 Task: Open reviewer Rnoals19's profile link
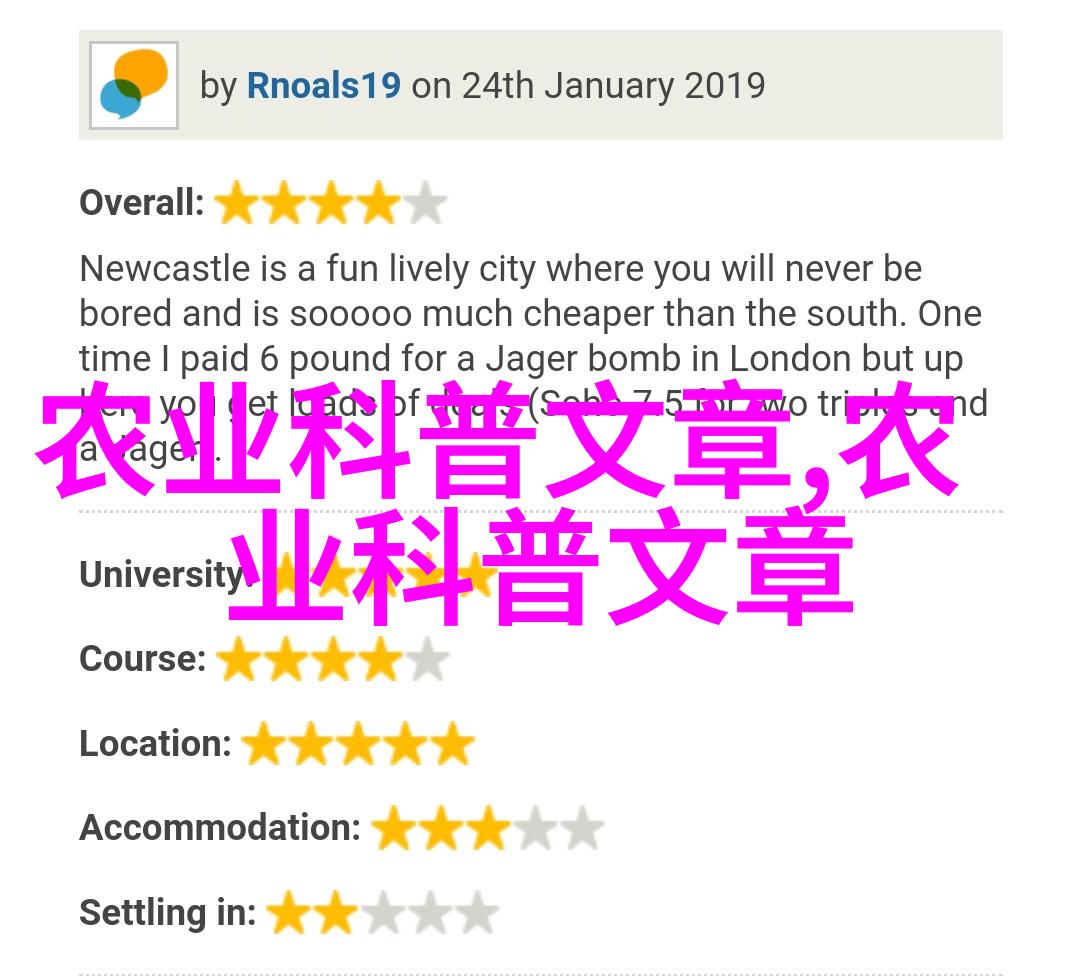coord(323,86)
